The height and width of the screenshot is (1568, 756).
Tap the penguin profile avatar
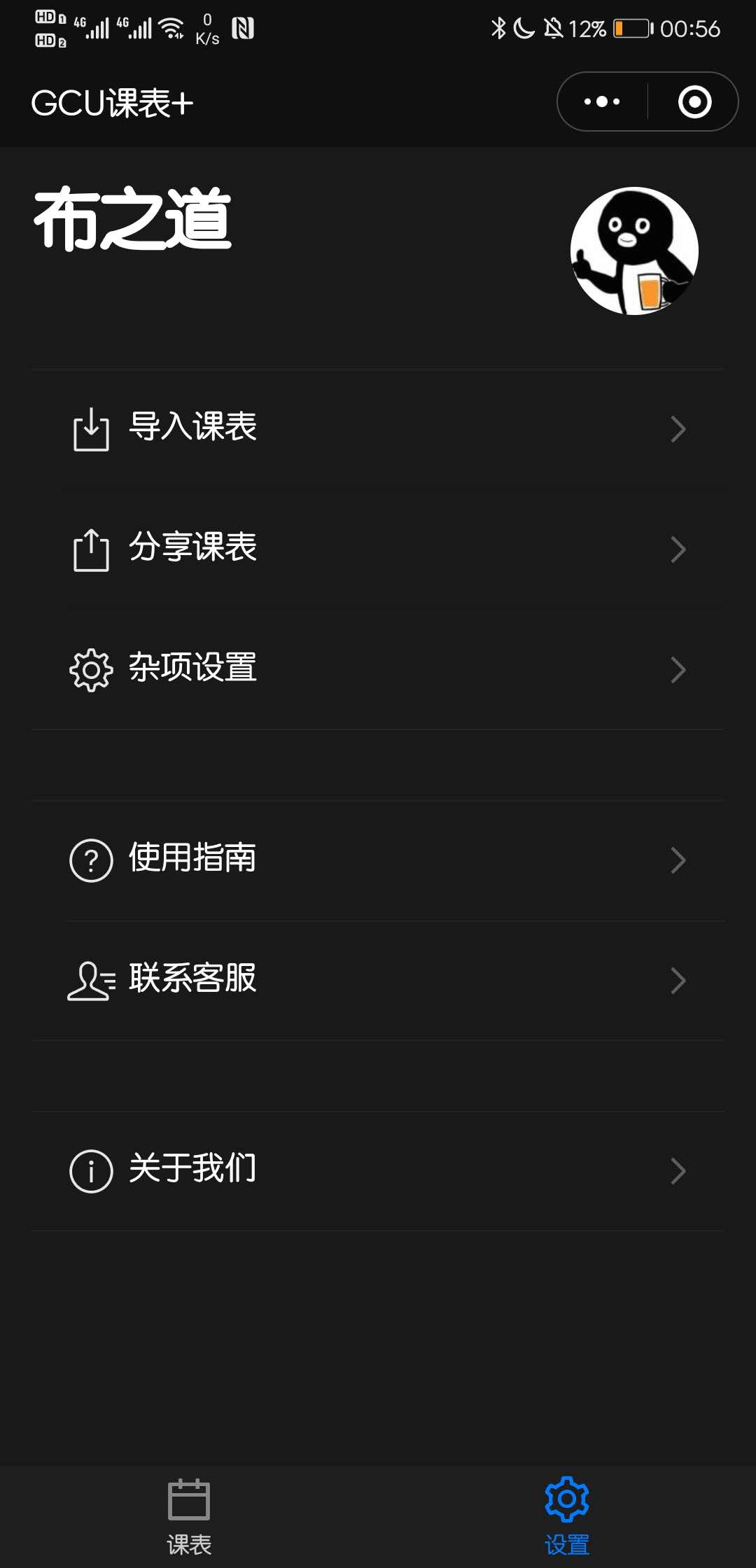[x=634, y=251]
